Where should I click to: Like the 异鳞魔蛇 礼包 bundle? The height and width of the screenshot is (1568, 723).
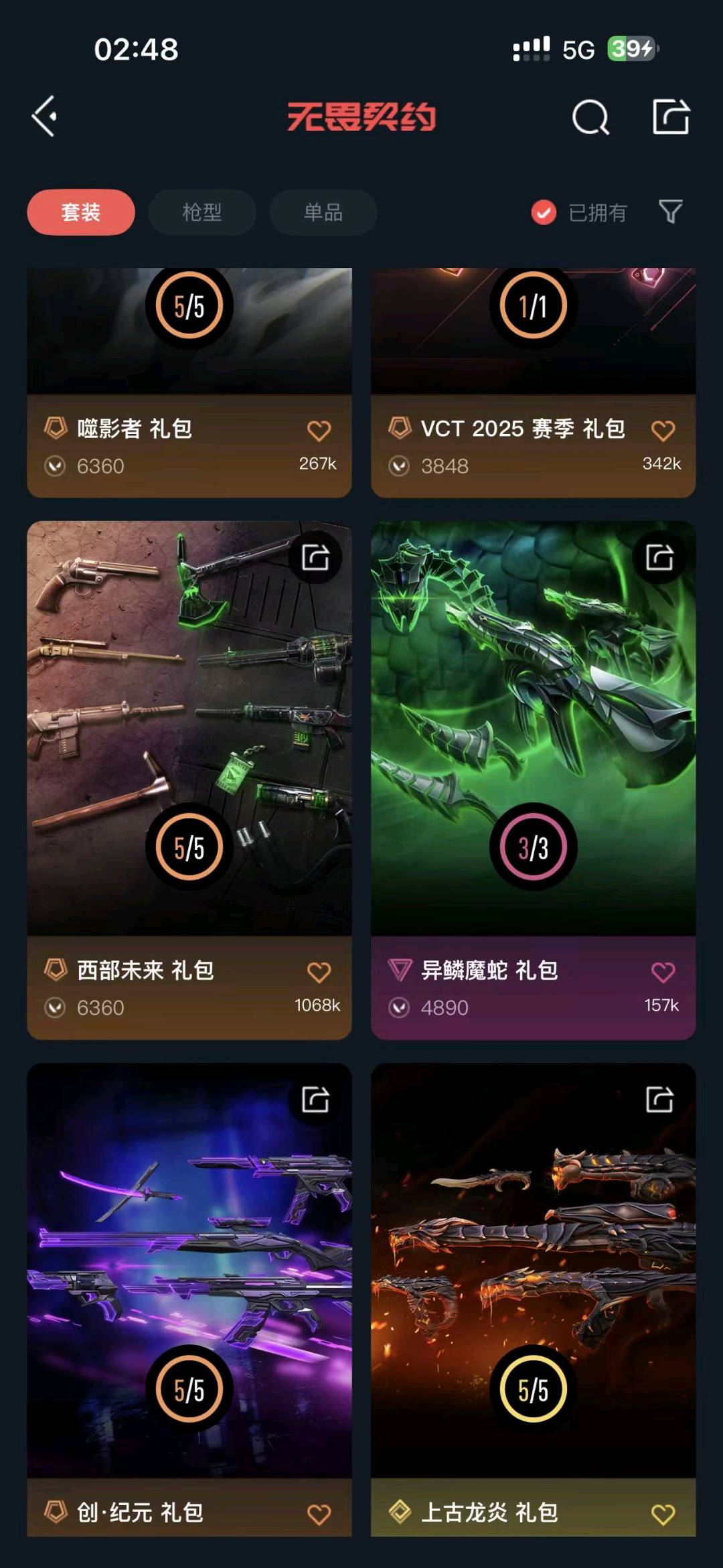663,972
